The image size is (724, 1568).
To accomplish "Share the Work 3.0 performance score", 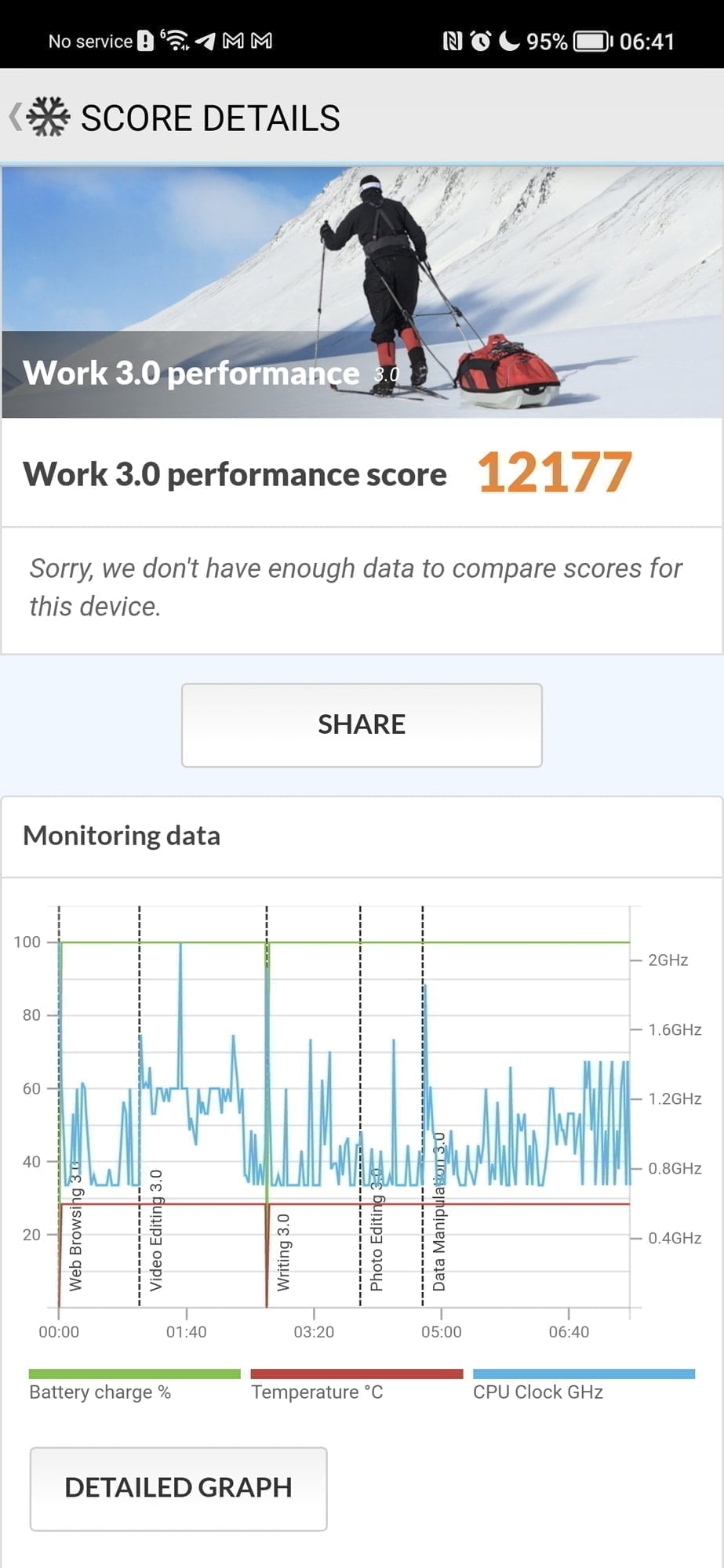I will tap(362, 724).
